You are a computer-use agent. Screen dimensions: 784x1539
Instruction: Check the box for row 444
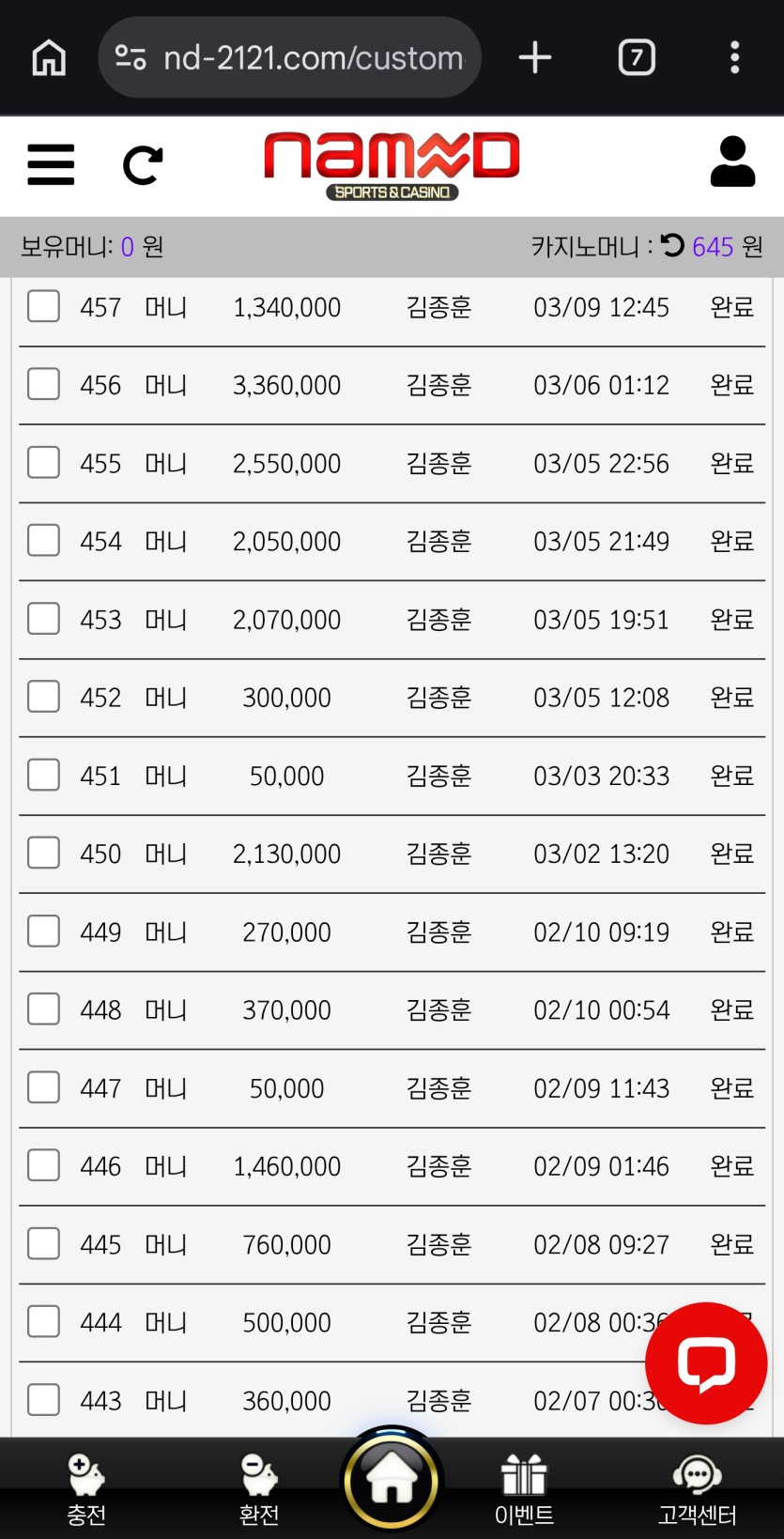[x=43, y=1321]
